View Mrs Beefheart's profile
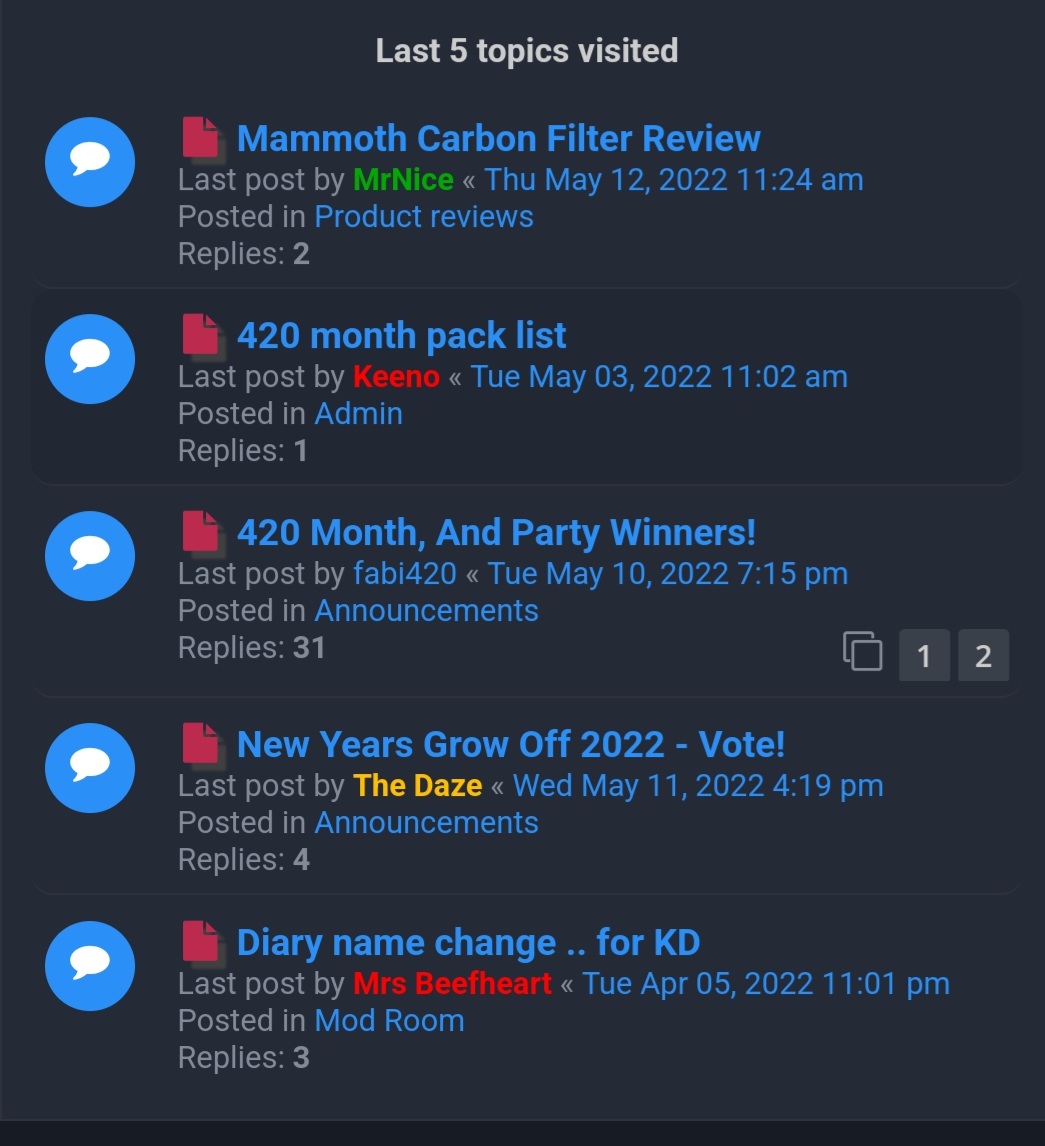1045x1146 pixels. click(452, 984)
